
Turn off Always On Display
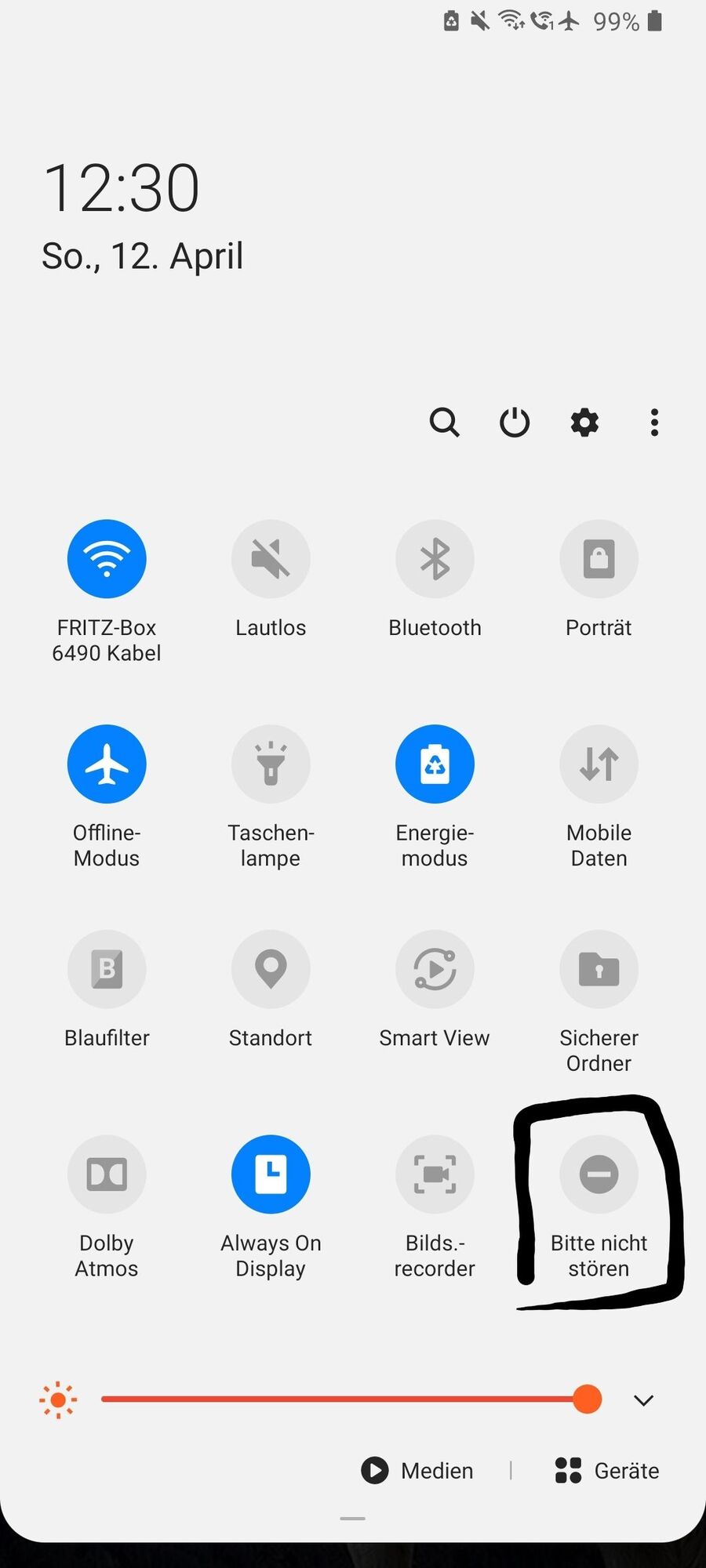pyautogui.click(x=271, y=1174)
